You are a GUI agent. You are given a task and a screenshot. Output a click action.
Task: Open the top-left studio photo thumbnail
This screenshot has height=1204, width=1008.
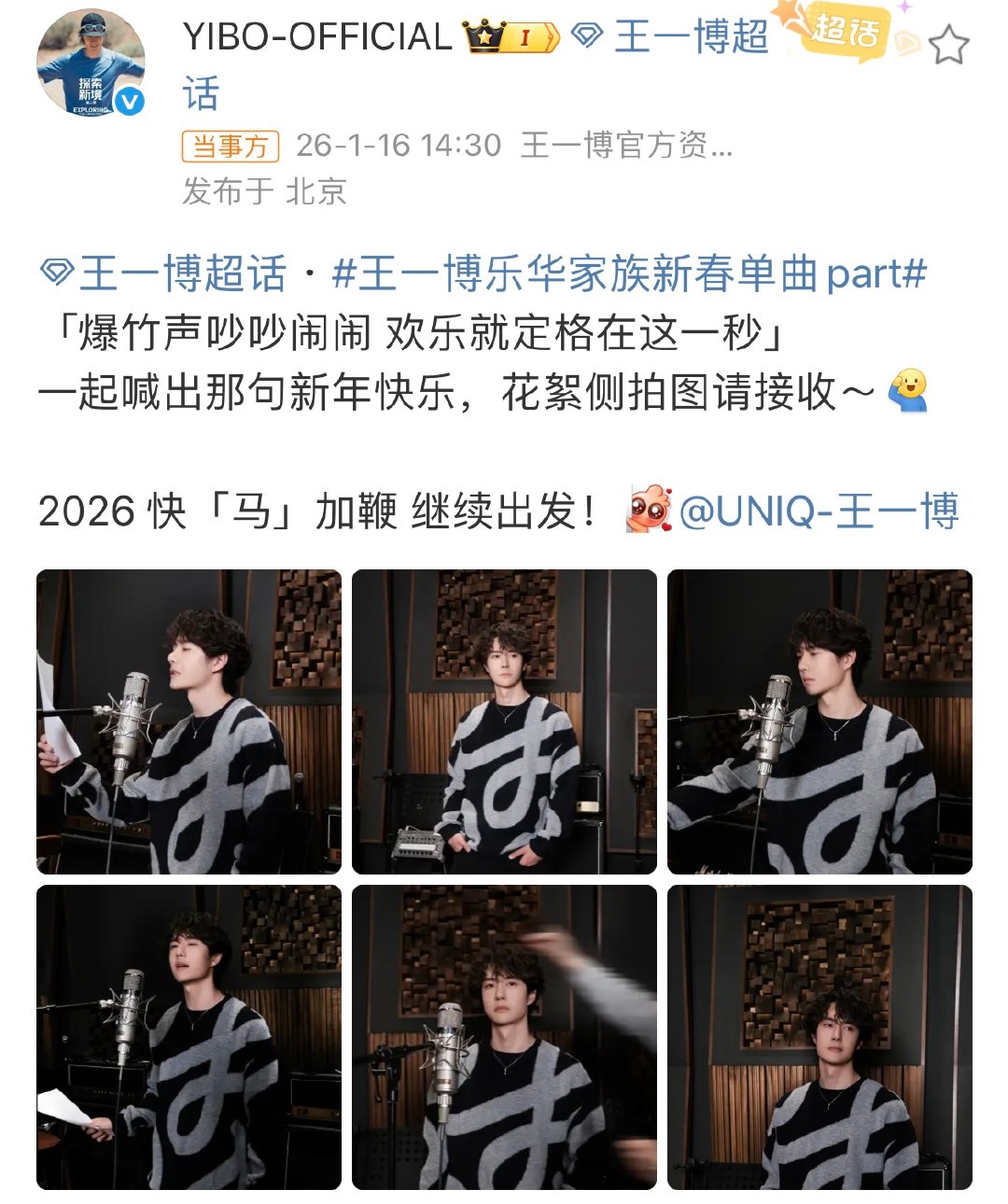188,719
